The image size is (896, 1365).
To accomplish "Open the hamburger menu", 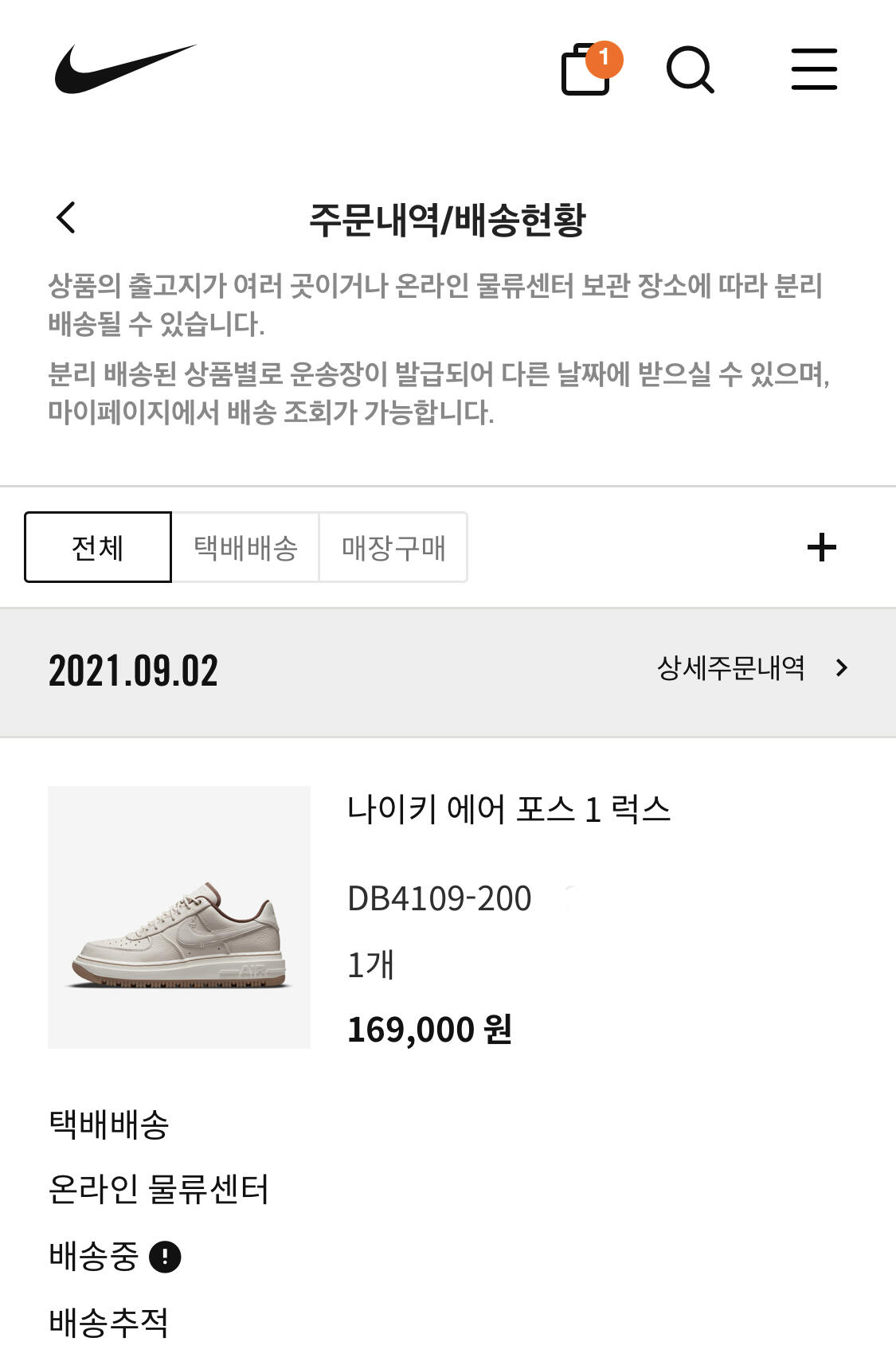I will click(814, 69).
